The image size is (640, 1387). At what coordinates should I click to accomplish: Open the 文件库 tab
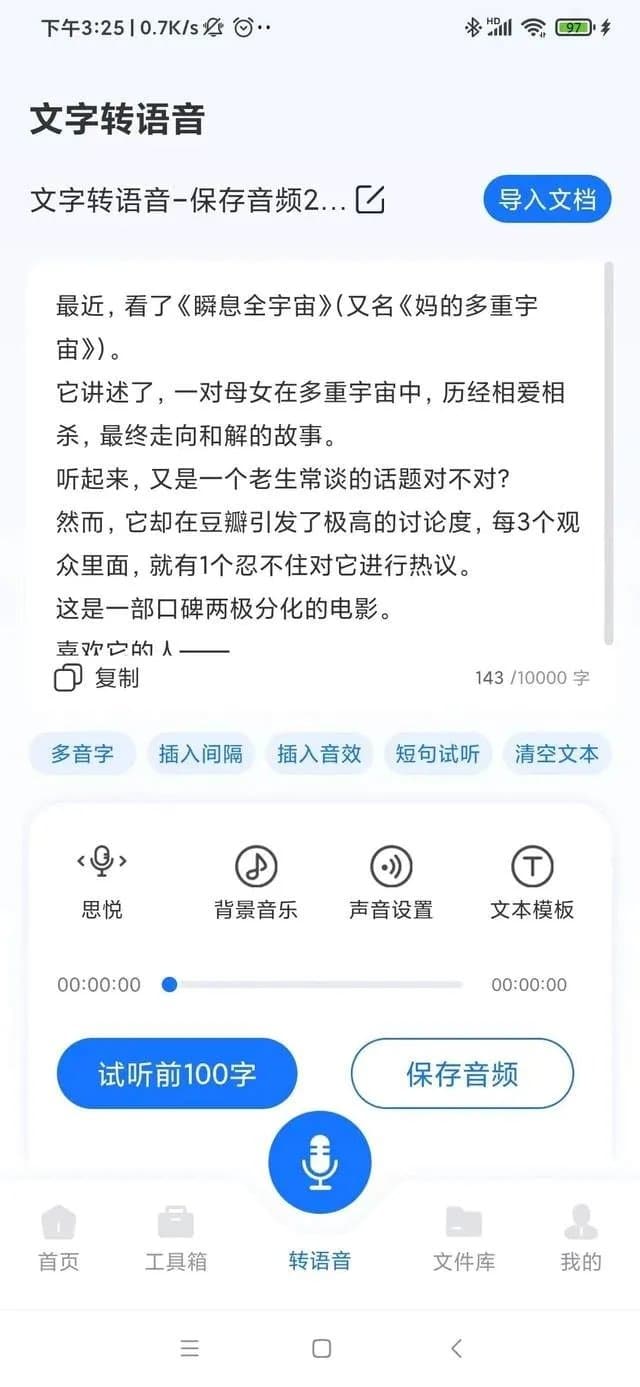464,1240
